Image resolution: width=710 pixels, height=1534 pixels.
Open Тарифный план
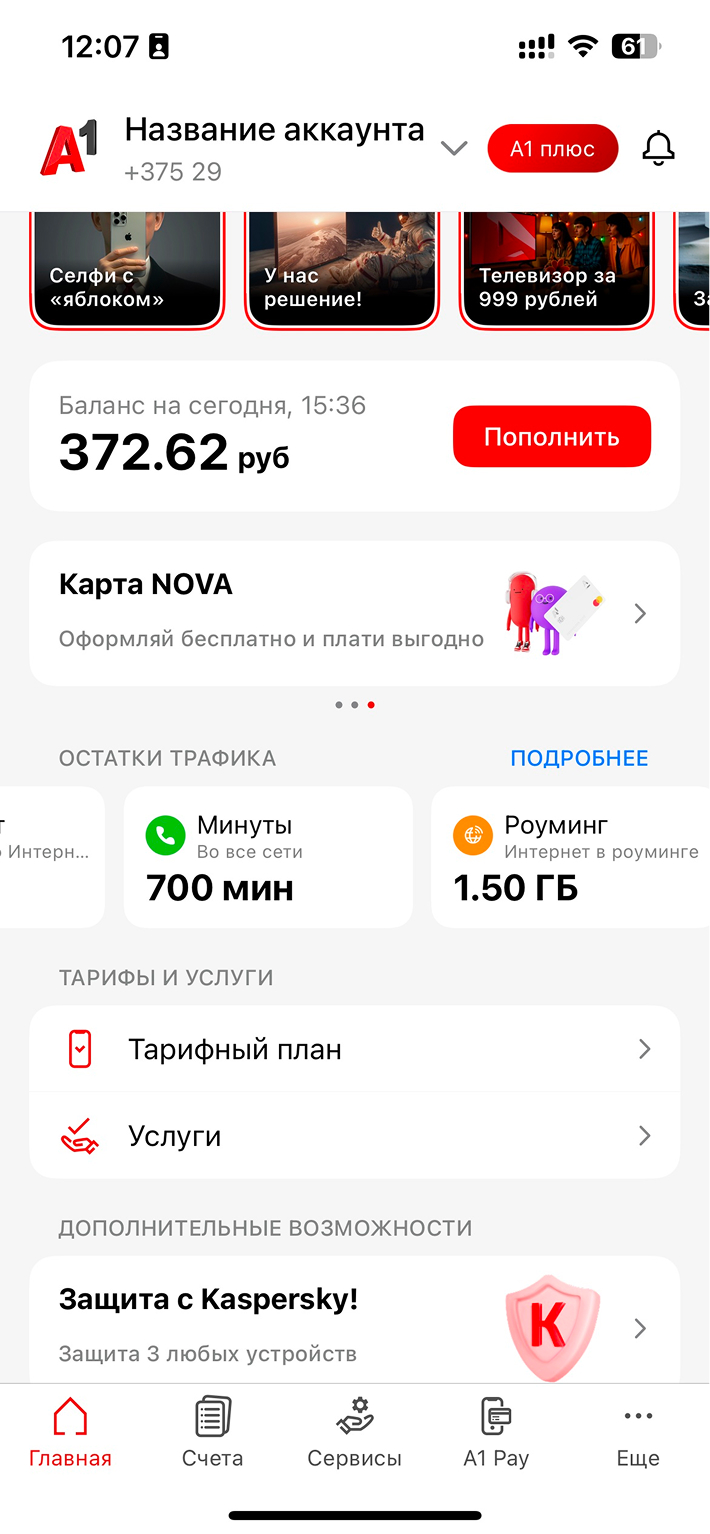click(354, 1049)
